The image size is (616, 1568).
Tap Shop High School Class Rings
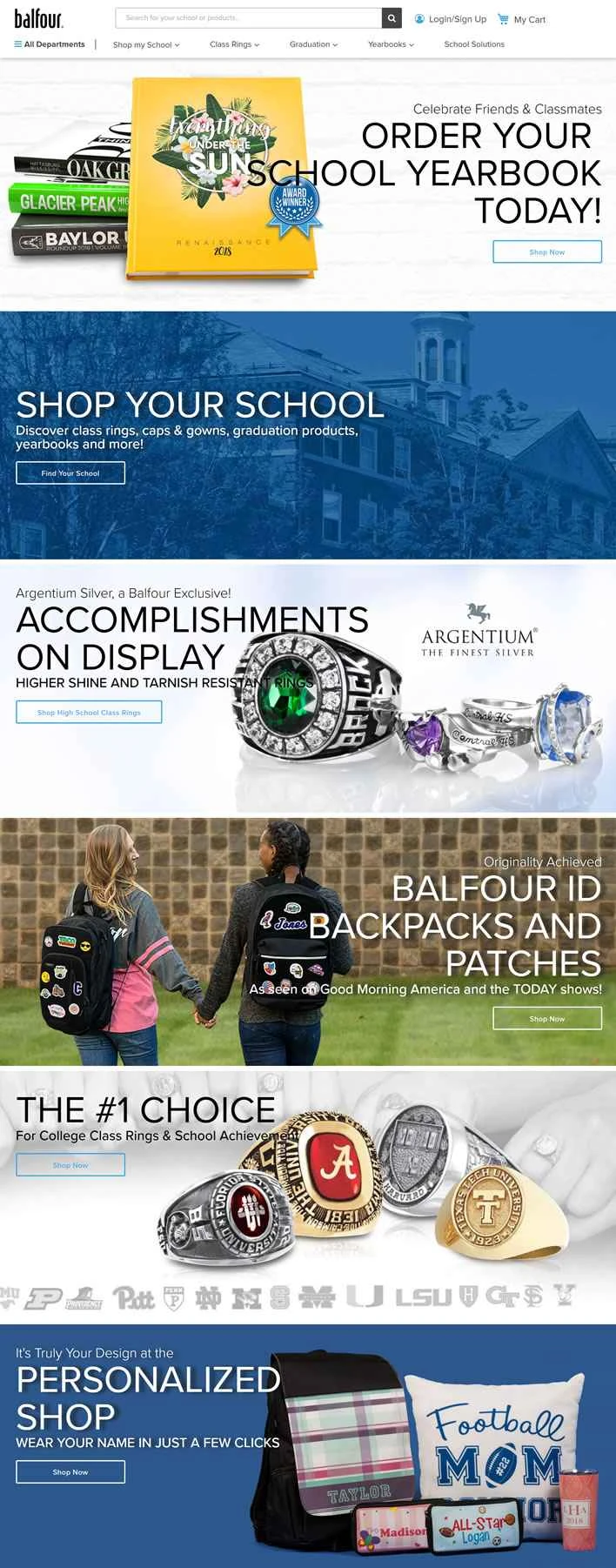click(x=89, y=712)
